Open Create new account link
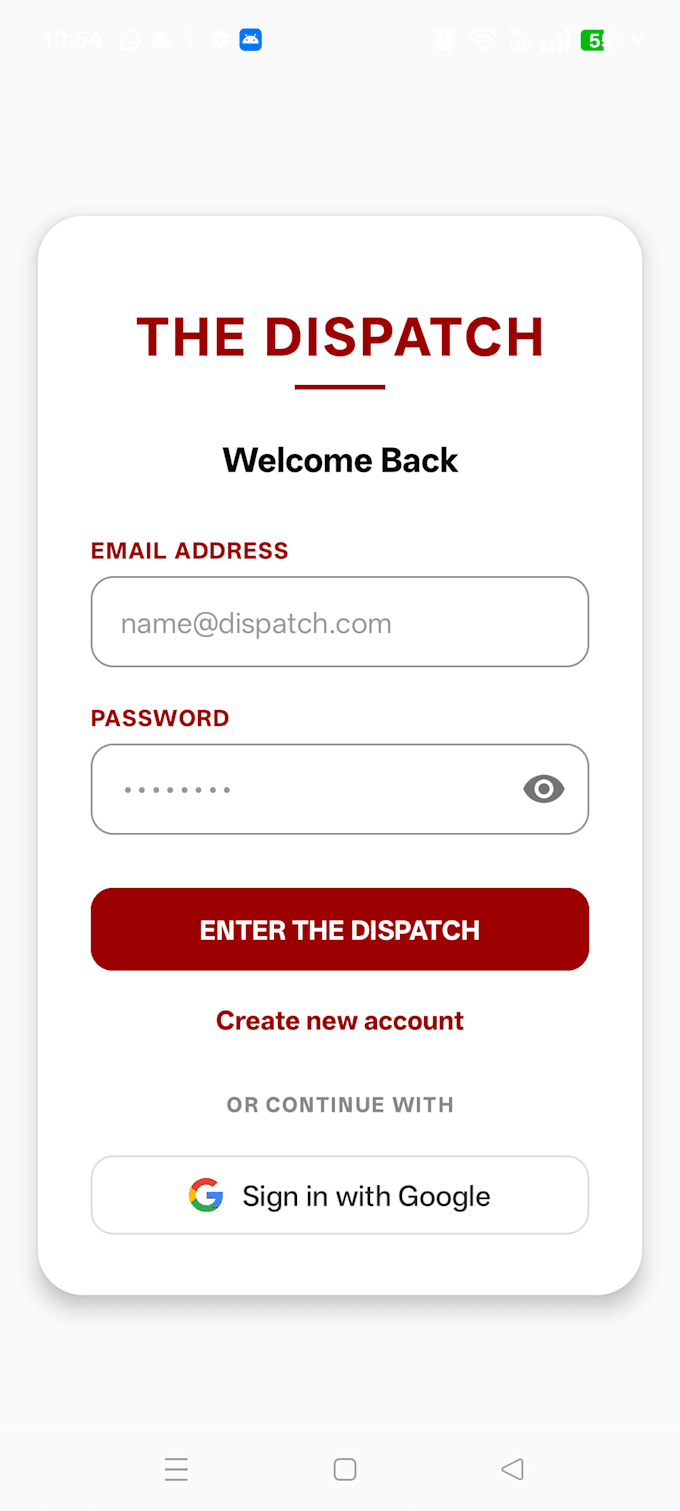Viewport: 680px width, 1511px height. tap(340, 1020)
